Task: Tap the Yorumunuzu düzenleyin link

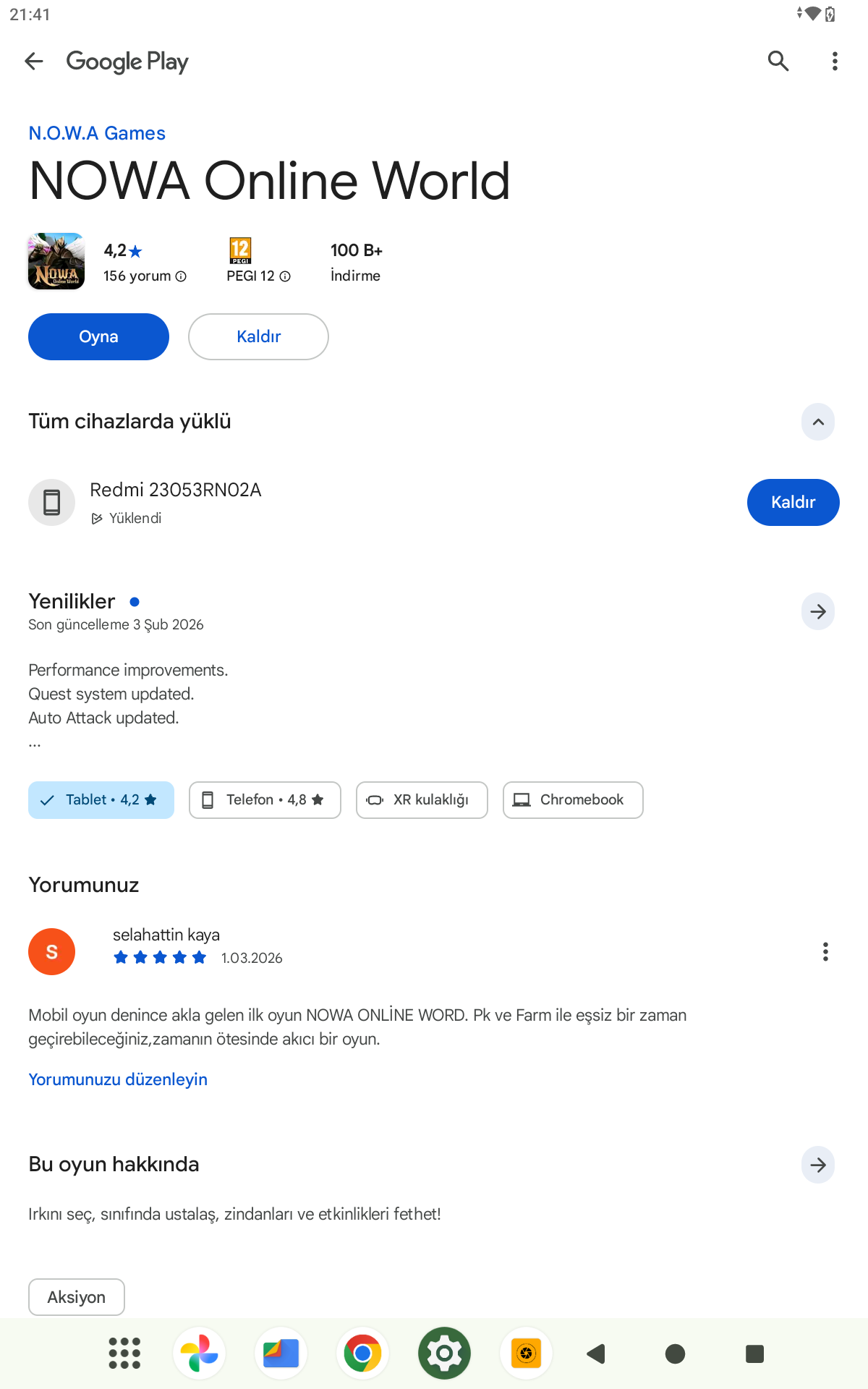Action: click(x=118, y=1079)
